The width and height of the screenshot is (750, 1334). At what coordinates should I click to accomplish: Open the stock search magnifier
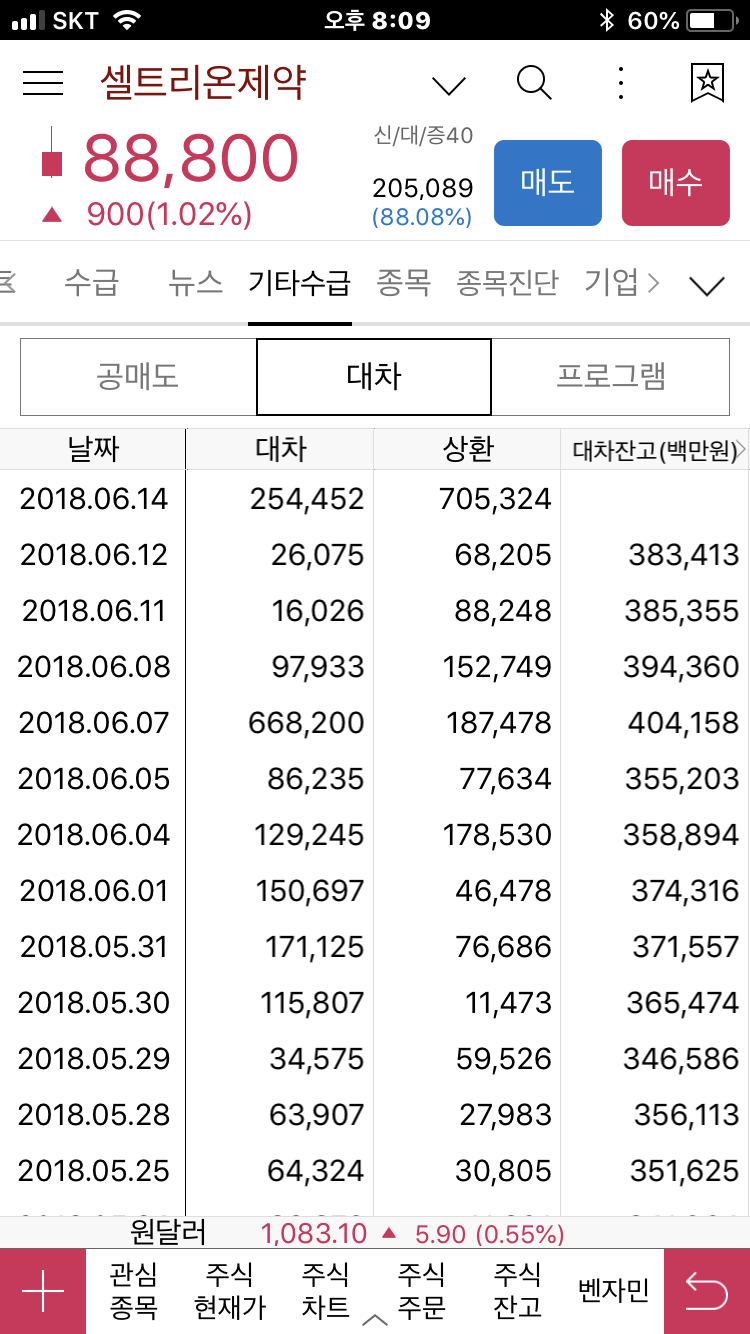tap(534, 84)
